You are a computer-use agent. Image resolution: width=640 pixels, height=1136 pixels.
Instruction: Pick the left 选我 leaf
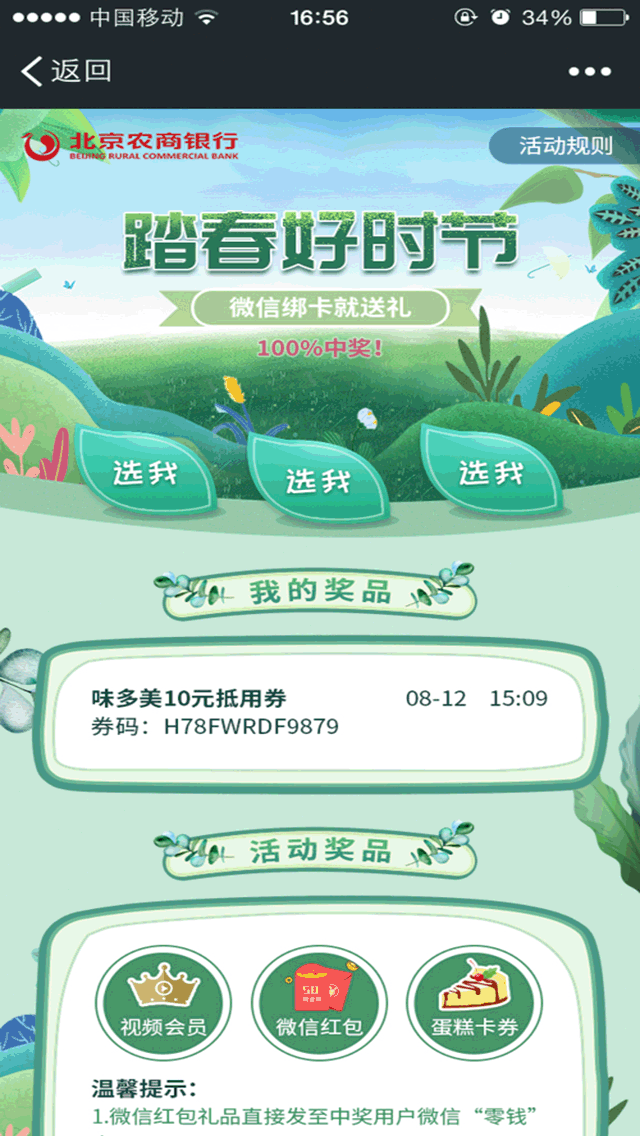[x=145, y=472]
